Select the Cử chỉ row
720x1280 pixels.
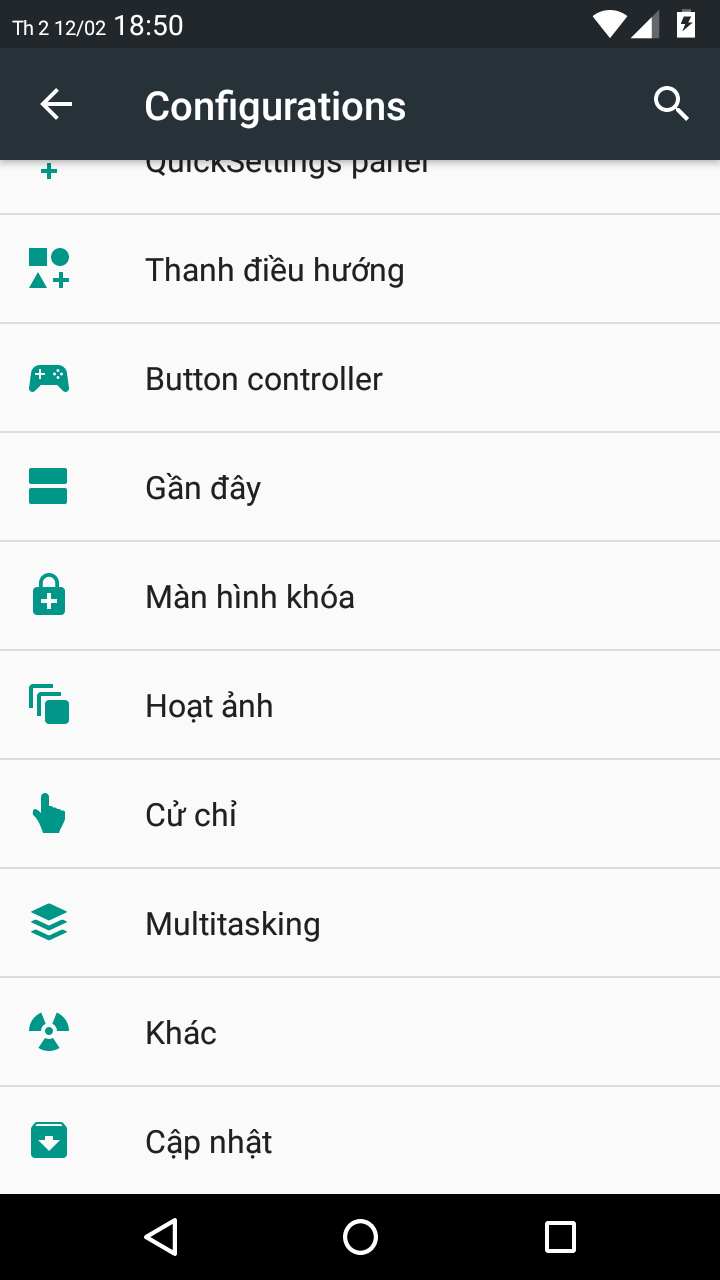[x=360, y=814]
